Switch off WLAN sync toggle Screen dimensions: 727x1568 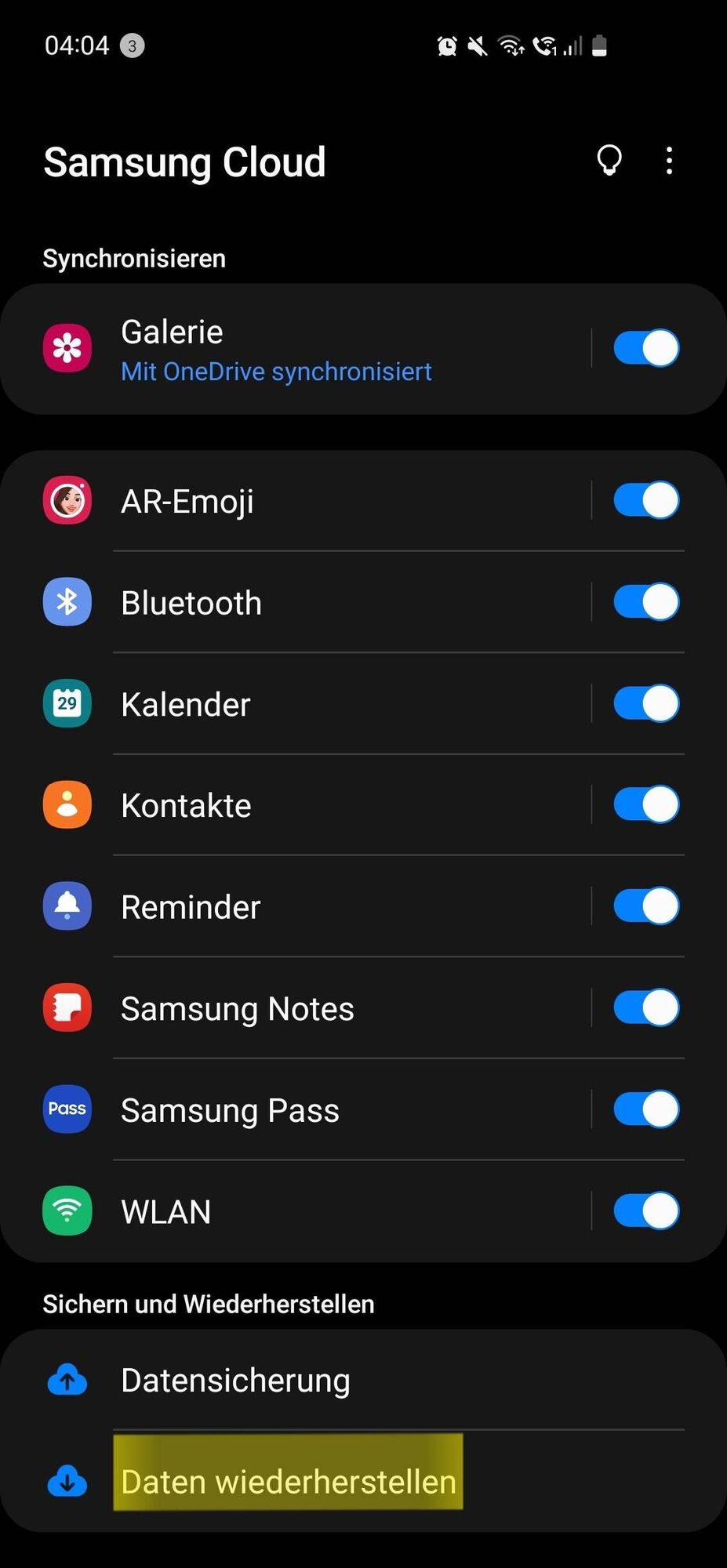point(645,1210)
